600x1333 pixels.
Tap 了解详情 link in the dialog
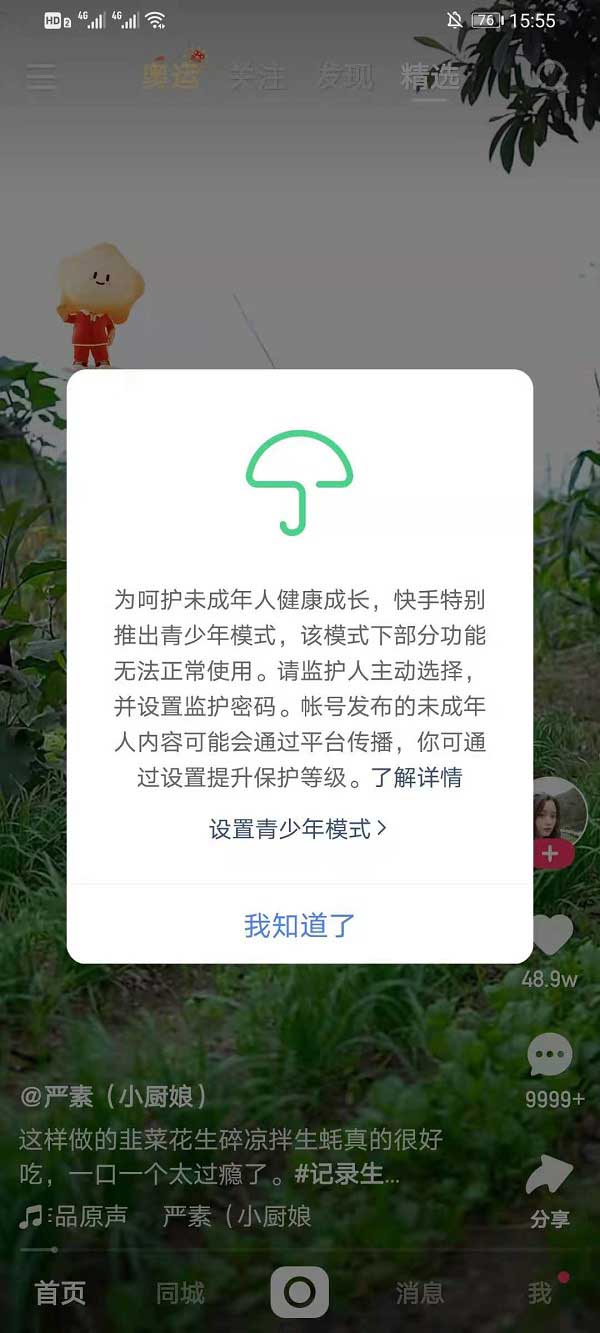pos(417,777)
